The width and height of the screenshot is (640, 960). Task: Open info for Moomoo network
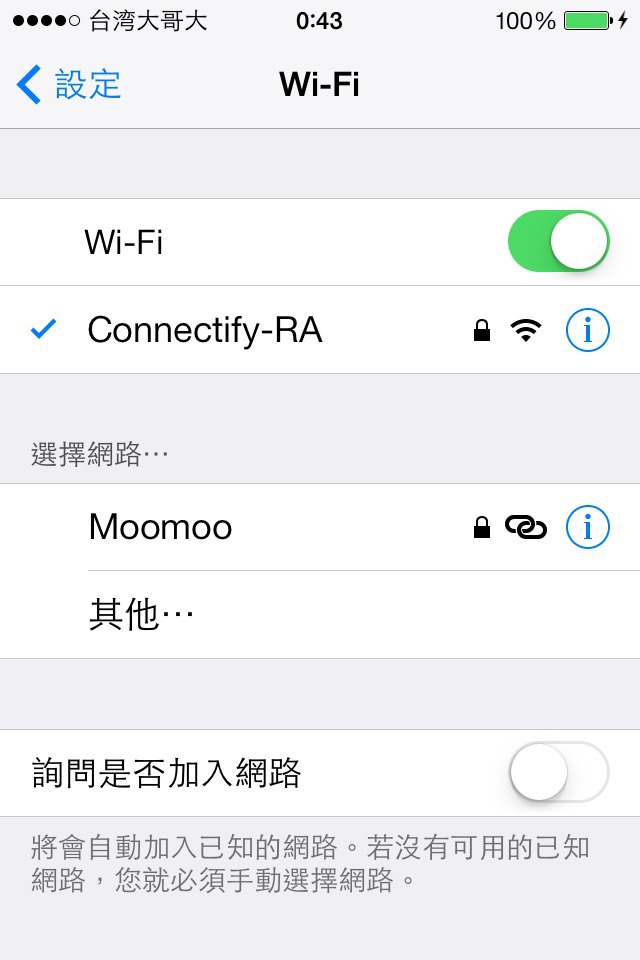click(587, 527)
